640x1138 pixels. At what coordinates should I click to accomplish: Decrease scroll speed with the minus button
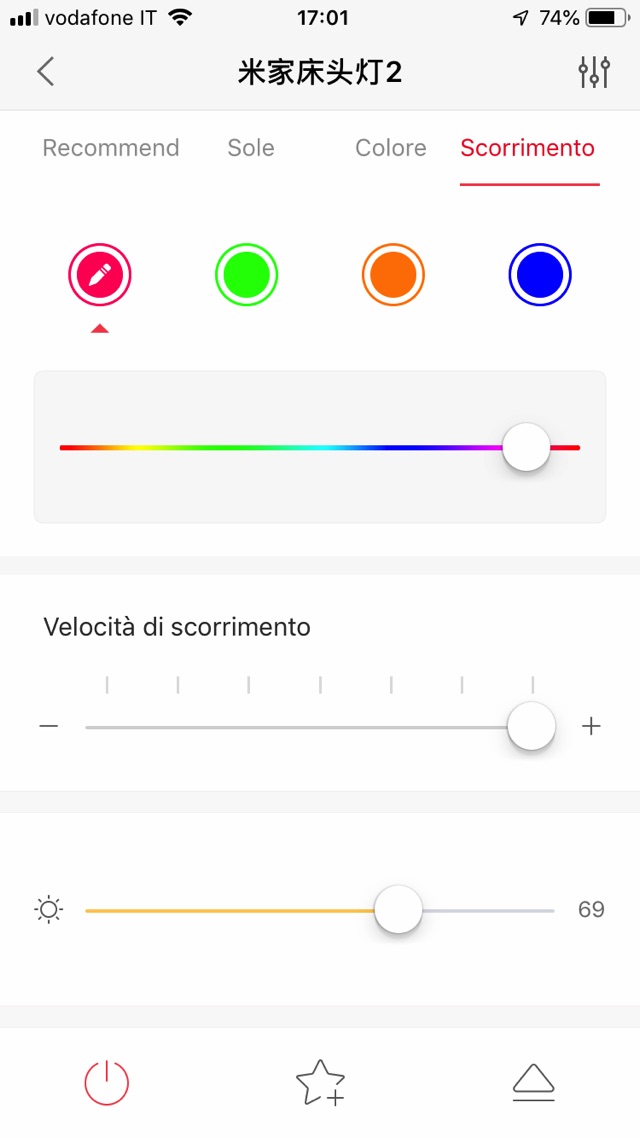(x=49, y=726)
